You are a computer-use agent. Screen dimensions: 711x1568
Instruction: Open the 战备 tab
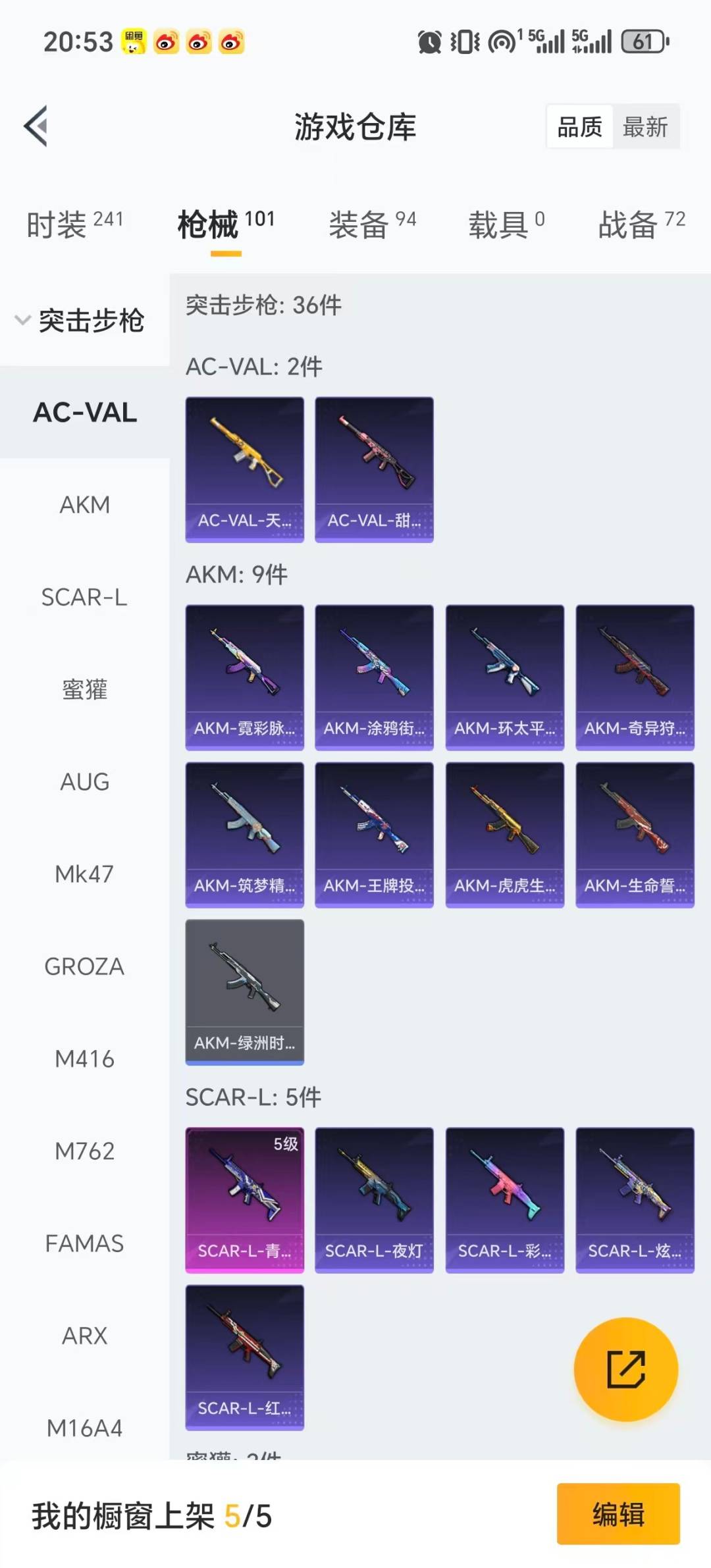641,224
